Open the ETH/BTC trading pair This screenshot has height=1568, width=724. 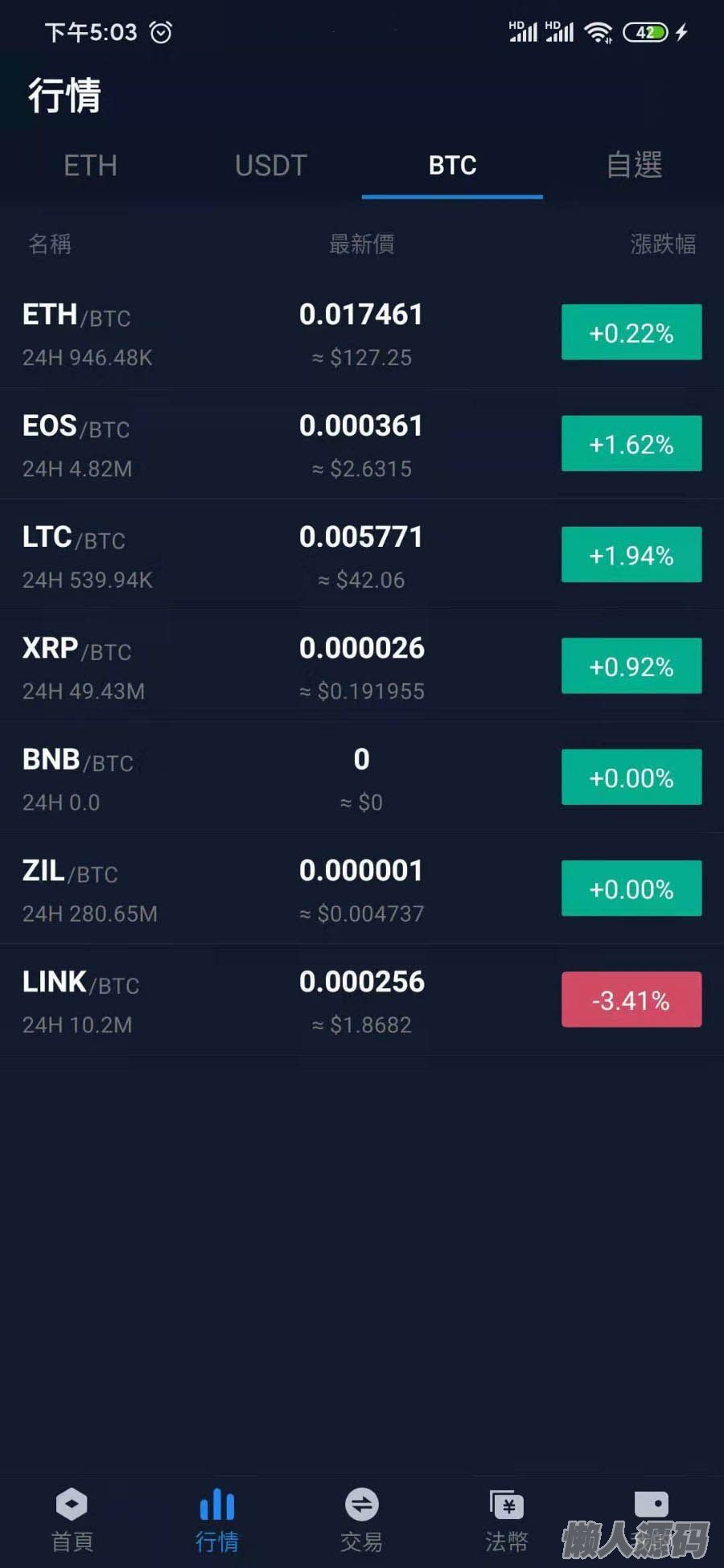[x=362, y=333]
